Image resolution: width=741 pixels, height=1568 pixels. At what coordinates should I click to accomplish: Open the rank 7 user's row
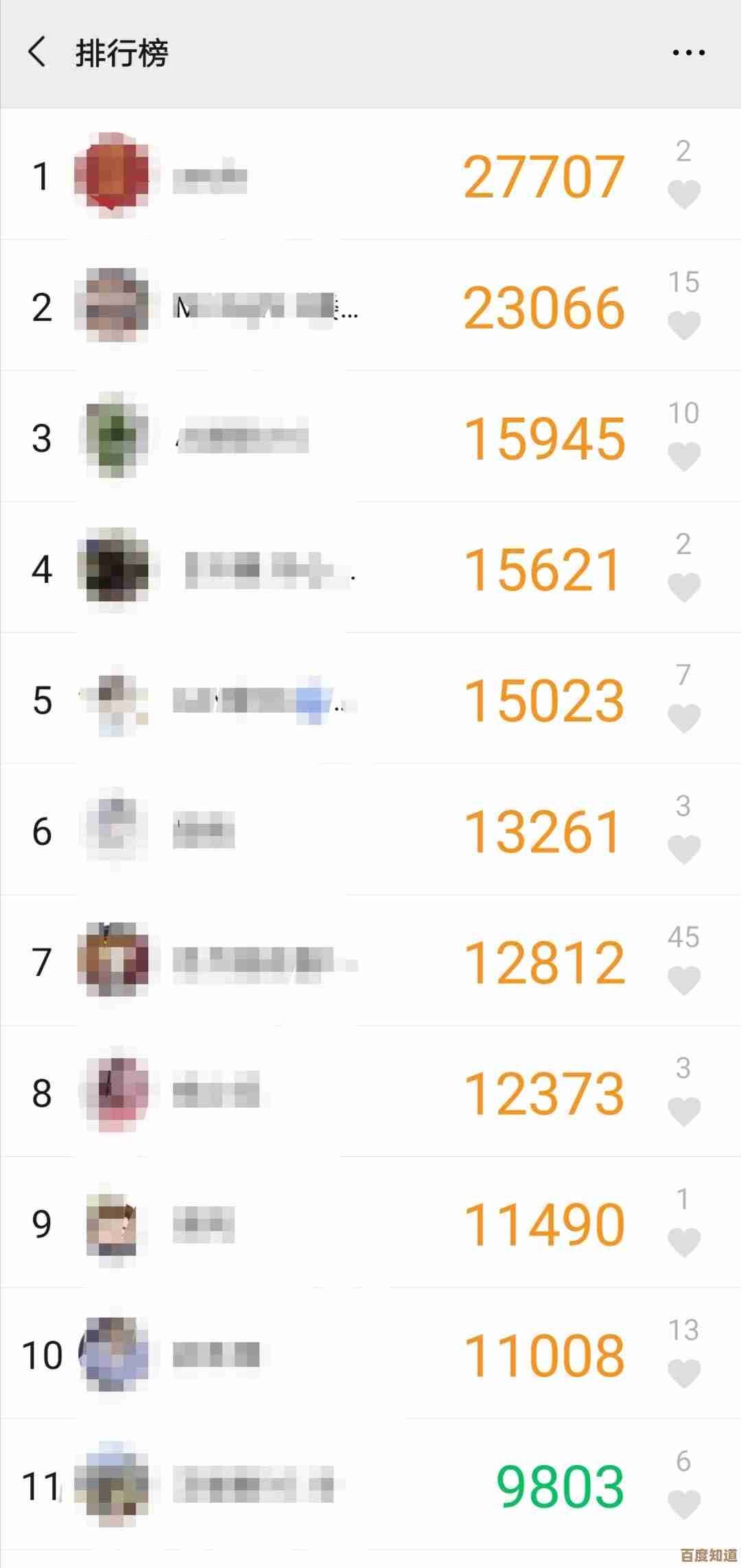pos(343,962)
